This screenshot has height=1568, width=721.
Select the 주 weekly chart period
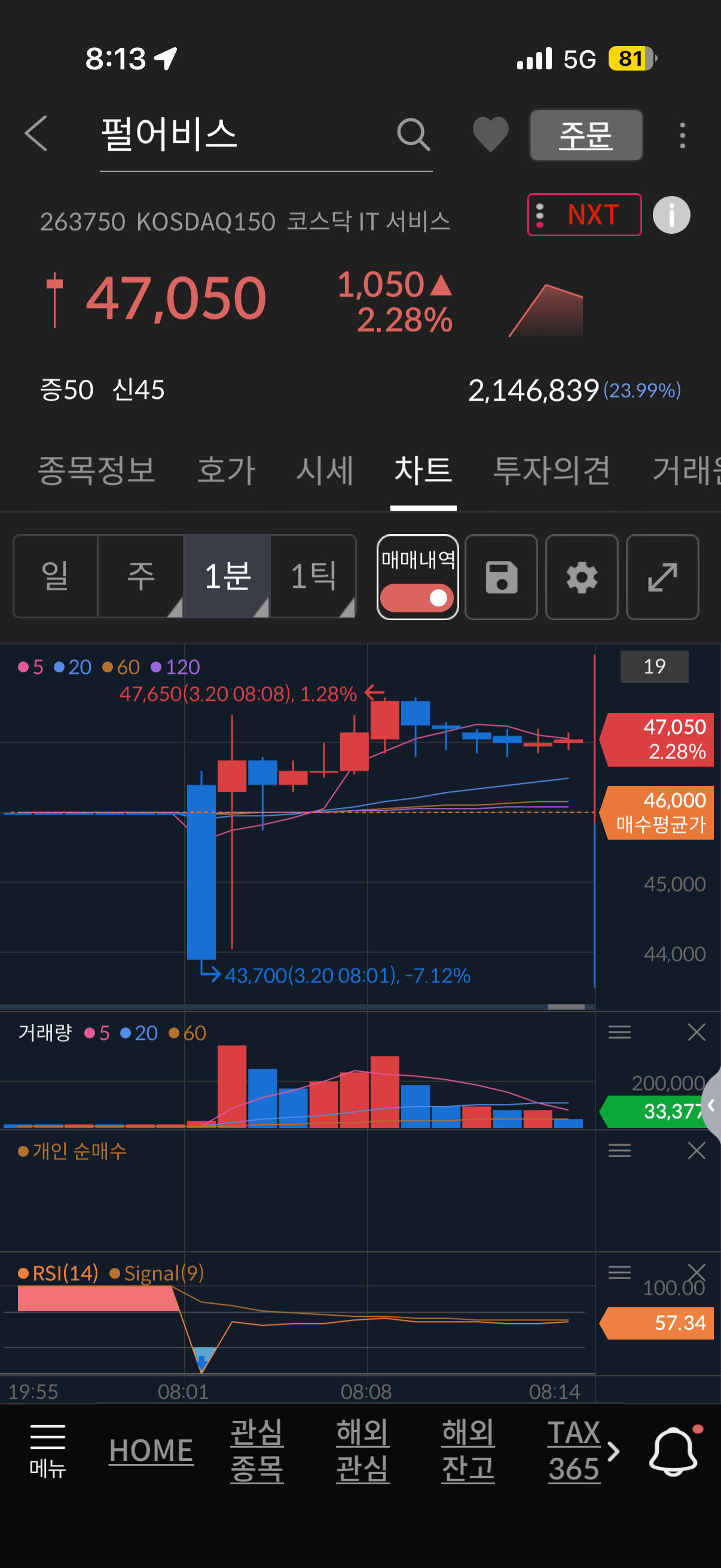tap(140, 576)
